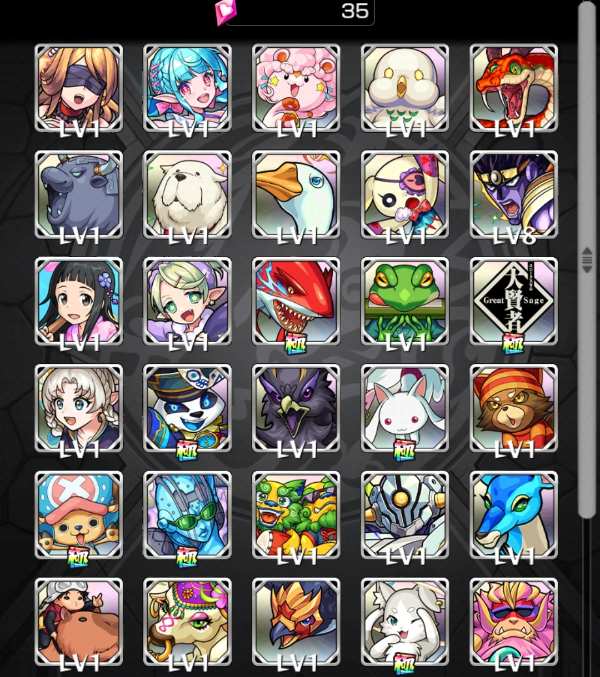Tap the scrollbar handle on the right
The image size is (600, 677).
pos(587,260)
